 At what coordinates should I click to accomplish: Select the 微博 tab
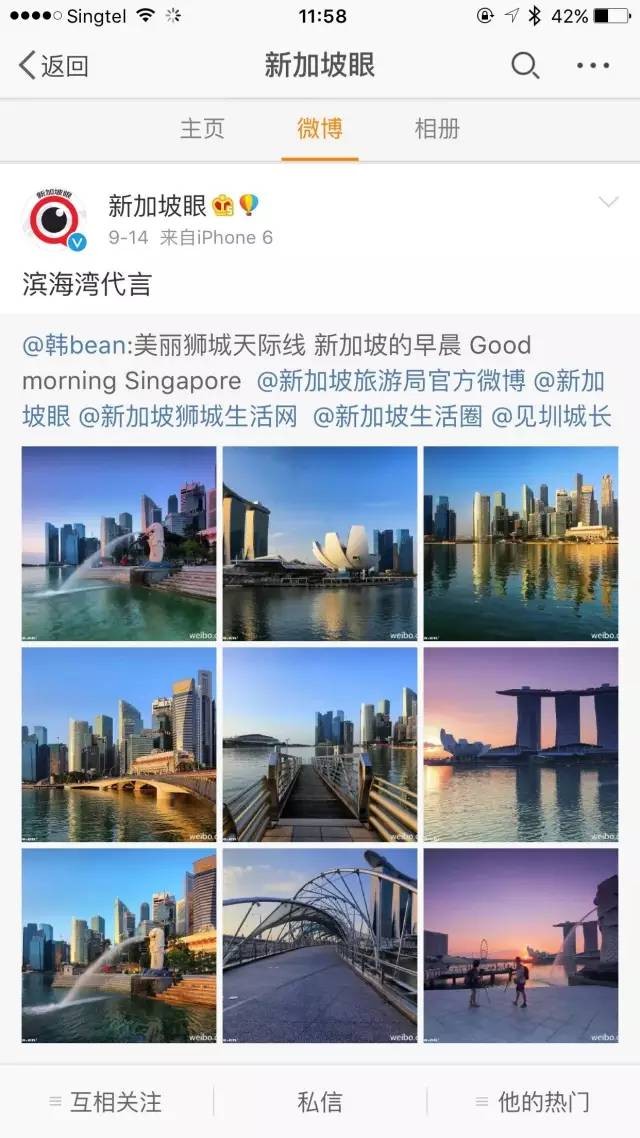click(319, 129)
